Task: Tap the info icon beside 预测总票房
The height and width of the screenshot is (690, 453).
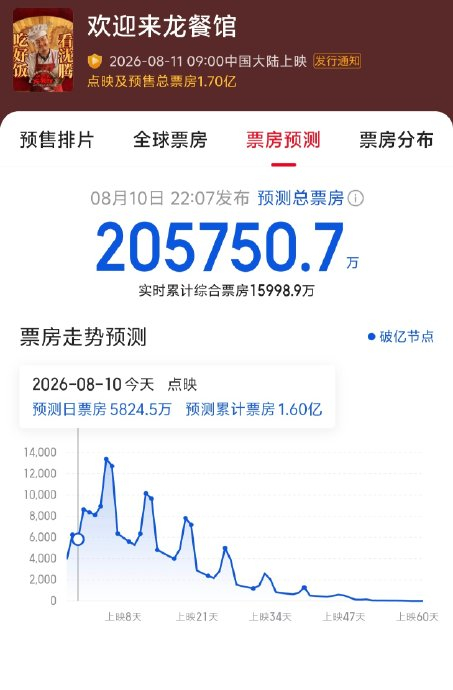Action: tap(356, 198)
